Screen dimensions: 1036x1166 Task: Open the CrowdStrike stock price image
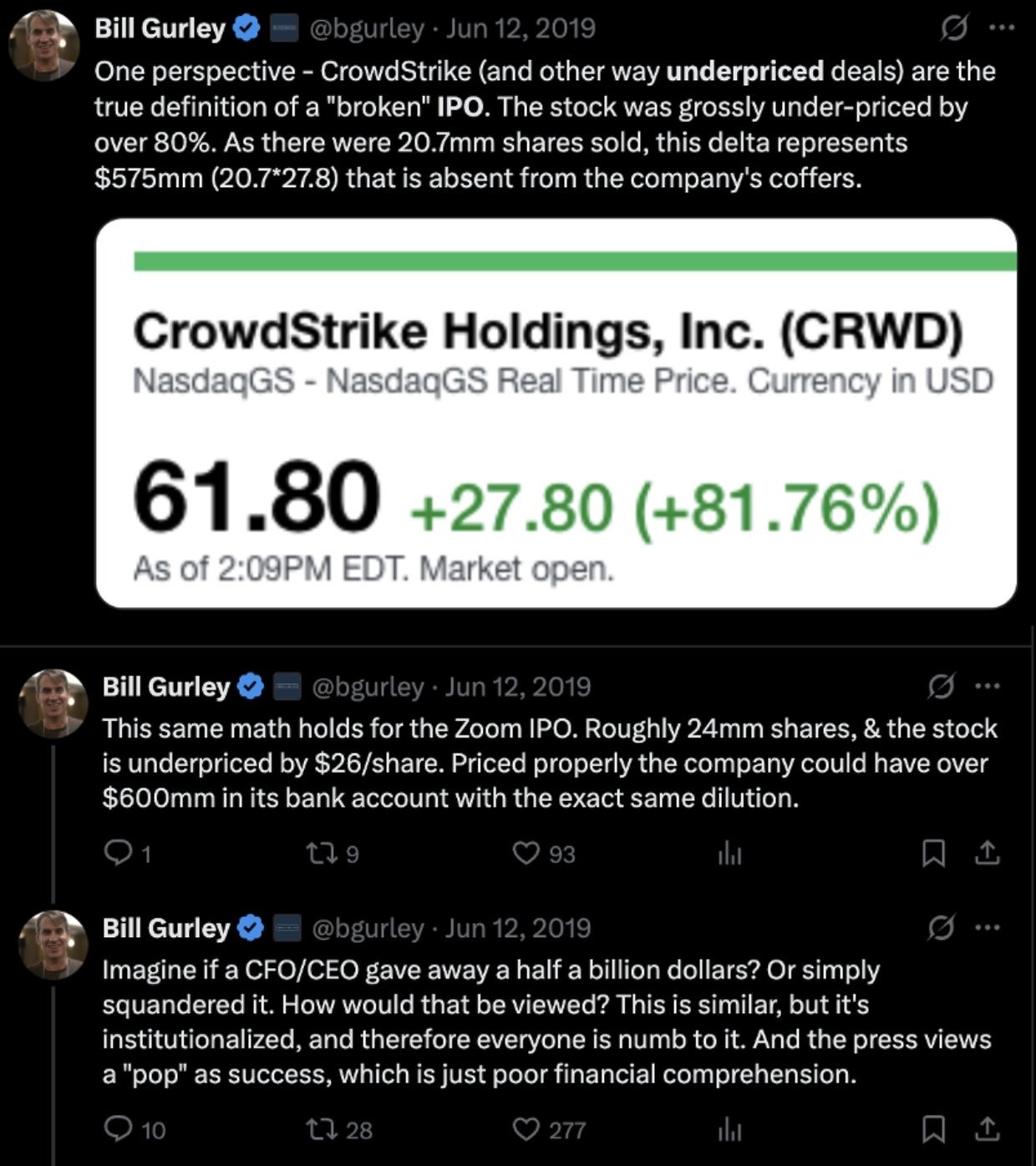coord(556,413)
